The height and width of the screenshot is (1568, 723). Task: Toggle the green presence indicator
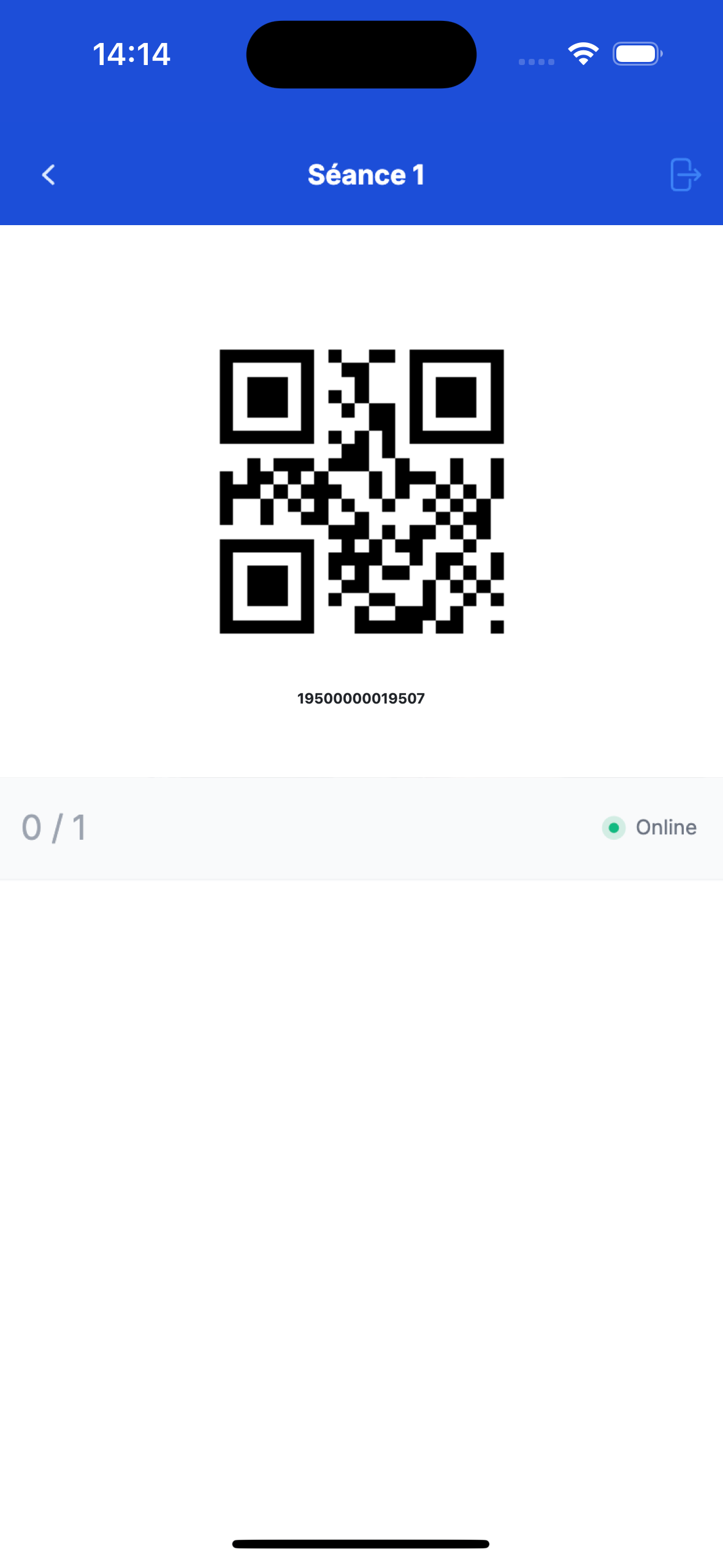614,828
